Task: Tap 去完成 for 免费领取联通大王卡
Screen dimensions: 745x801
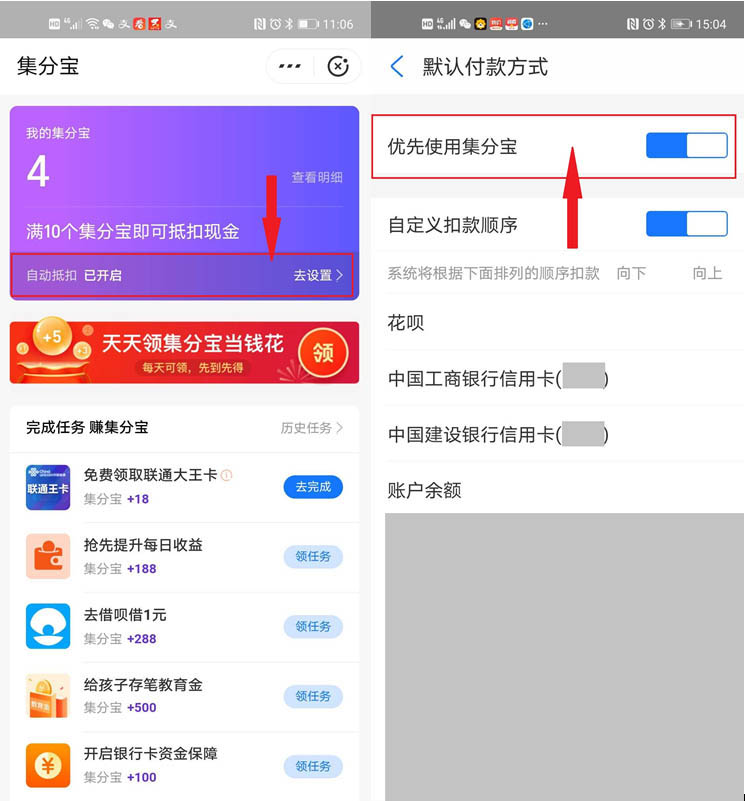Action: [x=313, y=487]
